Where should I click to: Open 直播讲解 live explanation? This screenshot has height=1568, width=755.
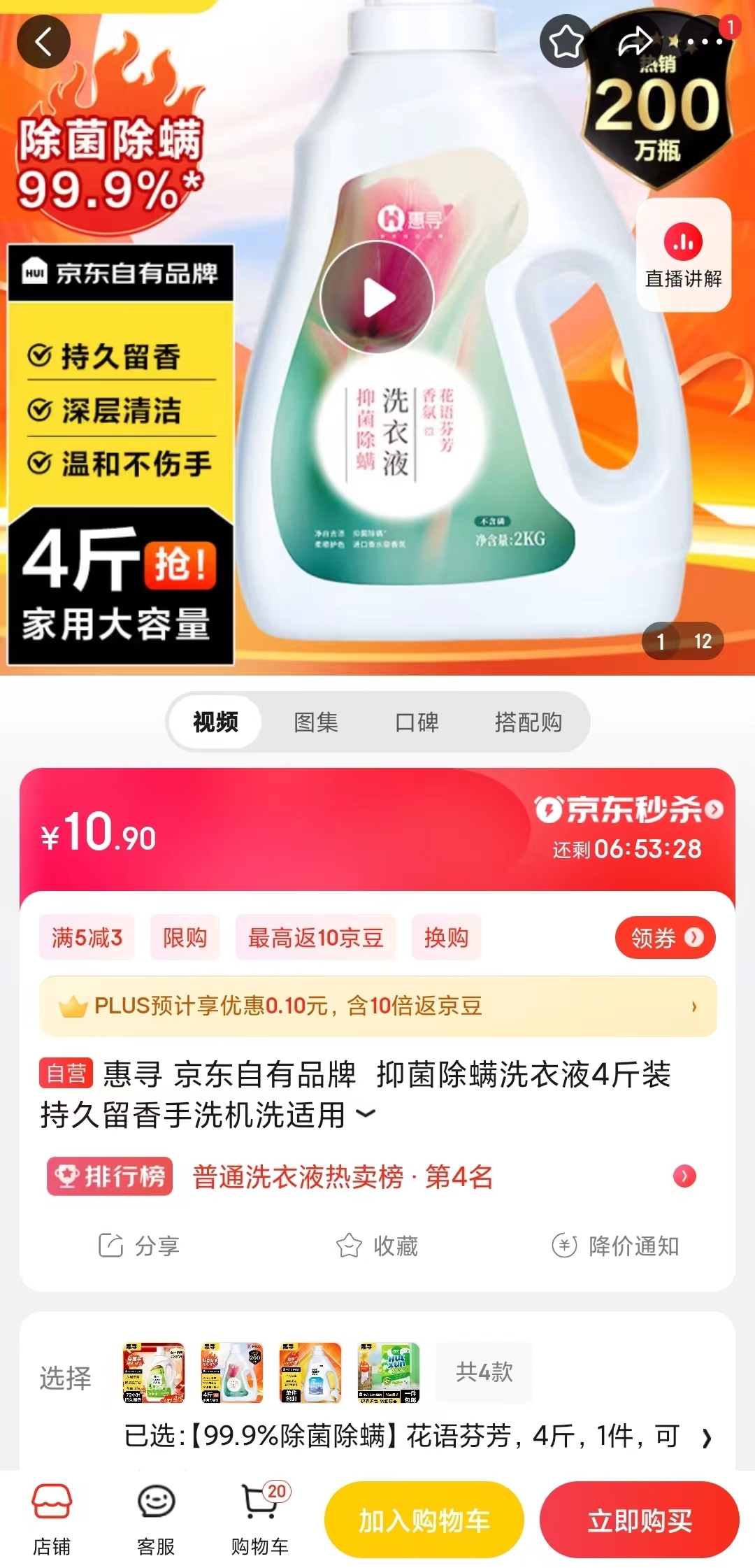[683, 256]
